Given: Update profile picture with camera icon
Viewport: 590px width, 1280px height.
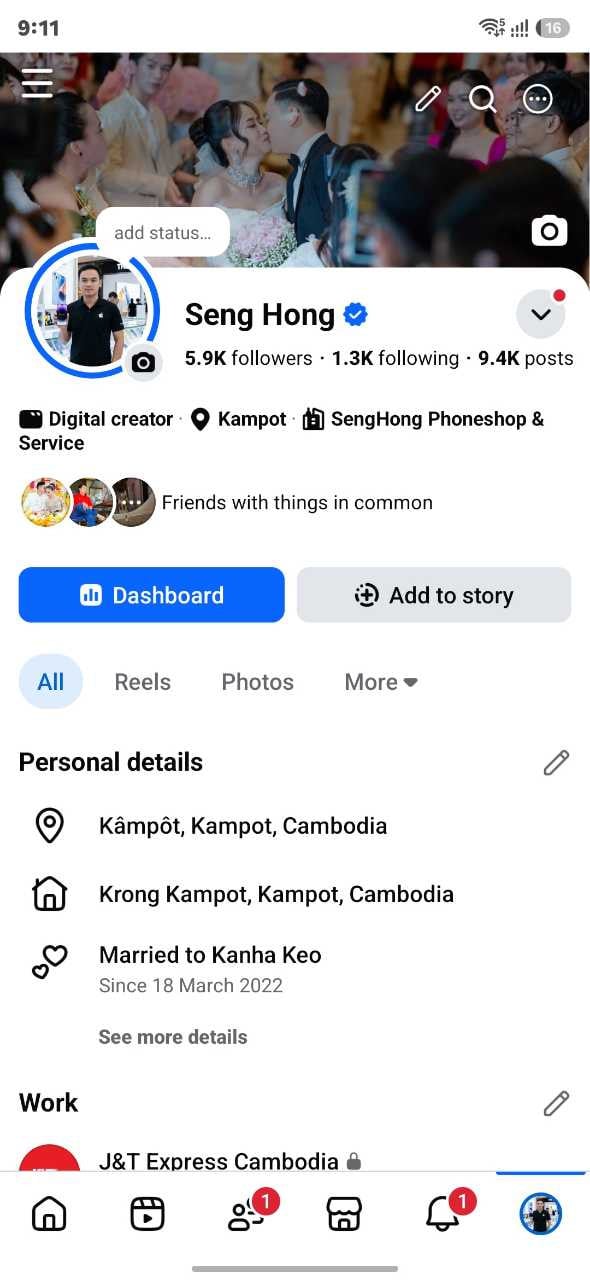Looking at the screenshot, I should click(143, 362).
